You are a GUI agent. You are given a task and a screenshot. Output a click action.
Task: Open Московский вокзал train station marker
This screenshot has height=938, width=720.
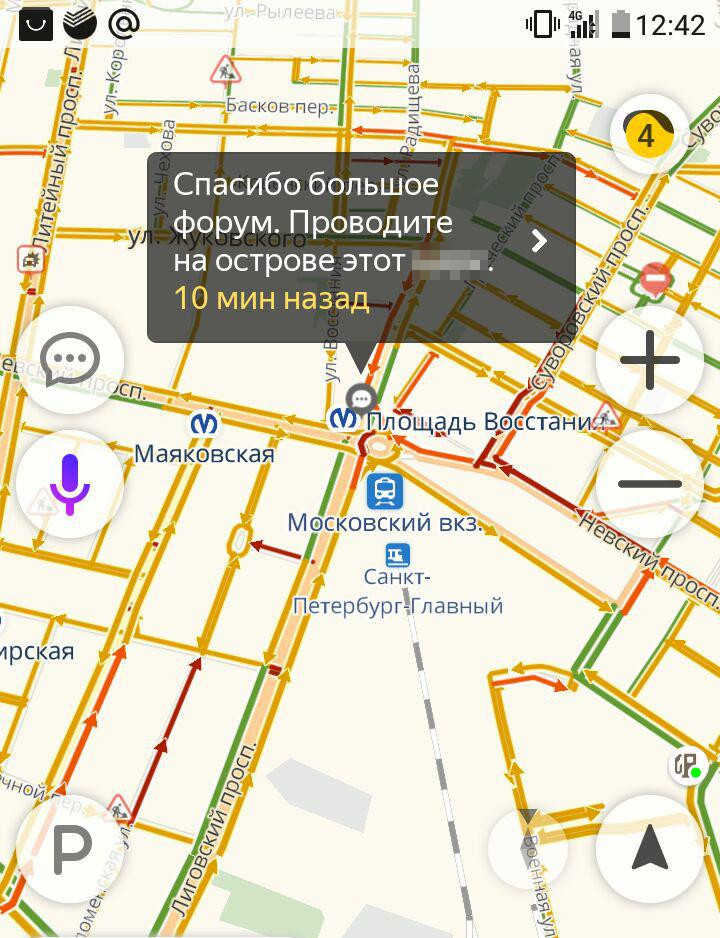click(384, 490)
